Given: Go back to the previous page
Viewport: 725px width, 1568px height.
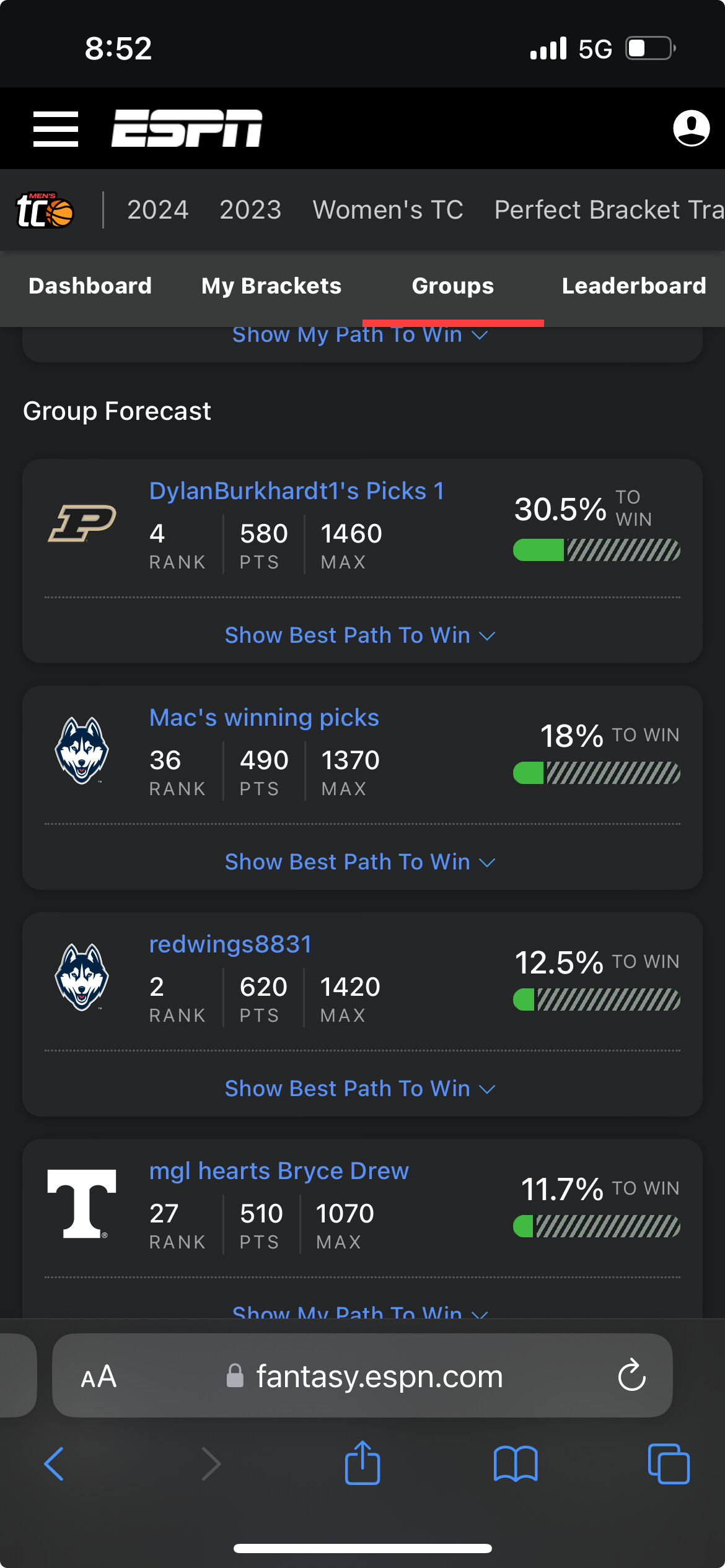Looking at the screenshot, I should (55, 1464).
